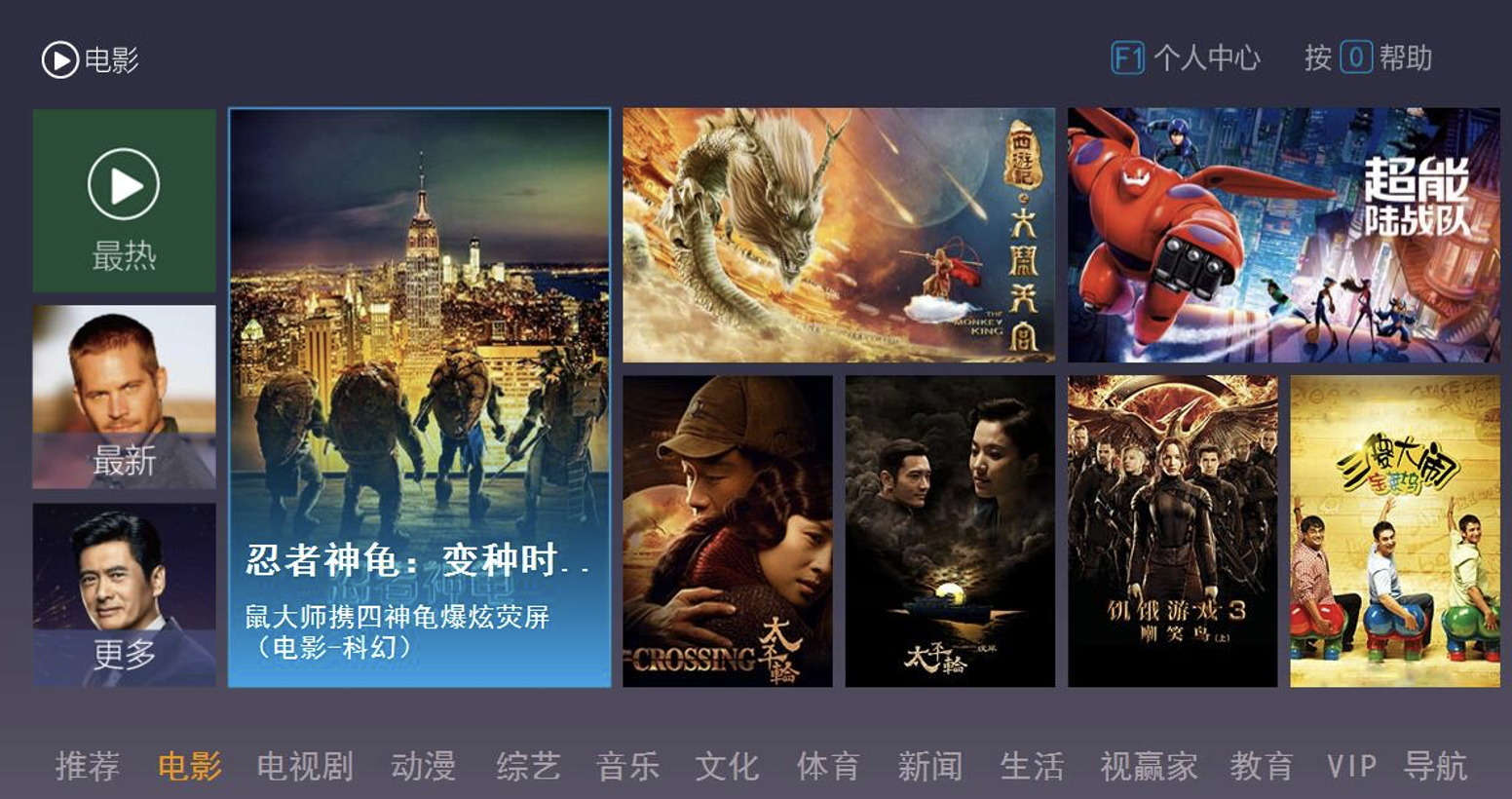The image size is (1512, 799).
Task: Switch to the 音乐 tab
Action: (627, 766)
